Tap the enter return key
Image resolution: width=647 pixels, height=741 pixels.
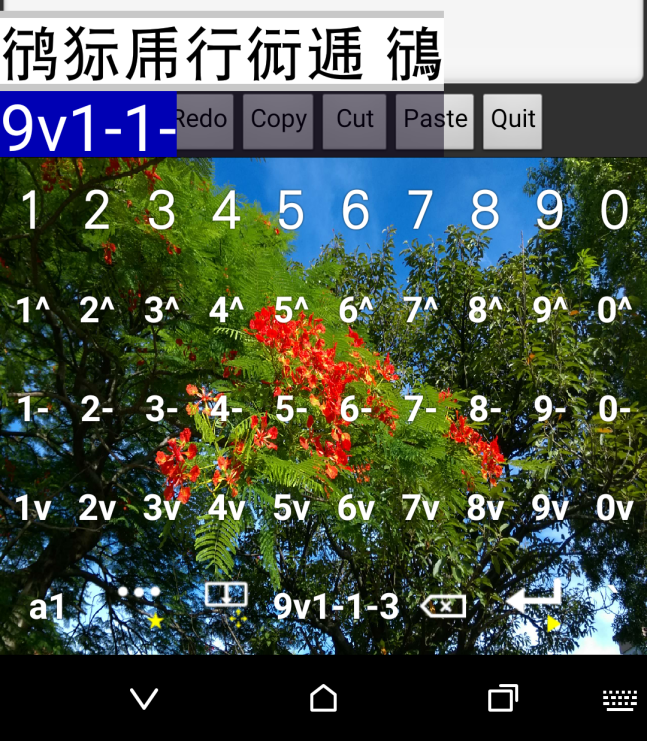tap(535, 604)
